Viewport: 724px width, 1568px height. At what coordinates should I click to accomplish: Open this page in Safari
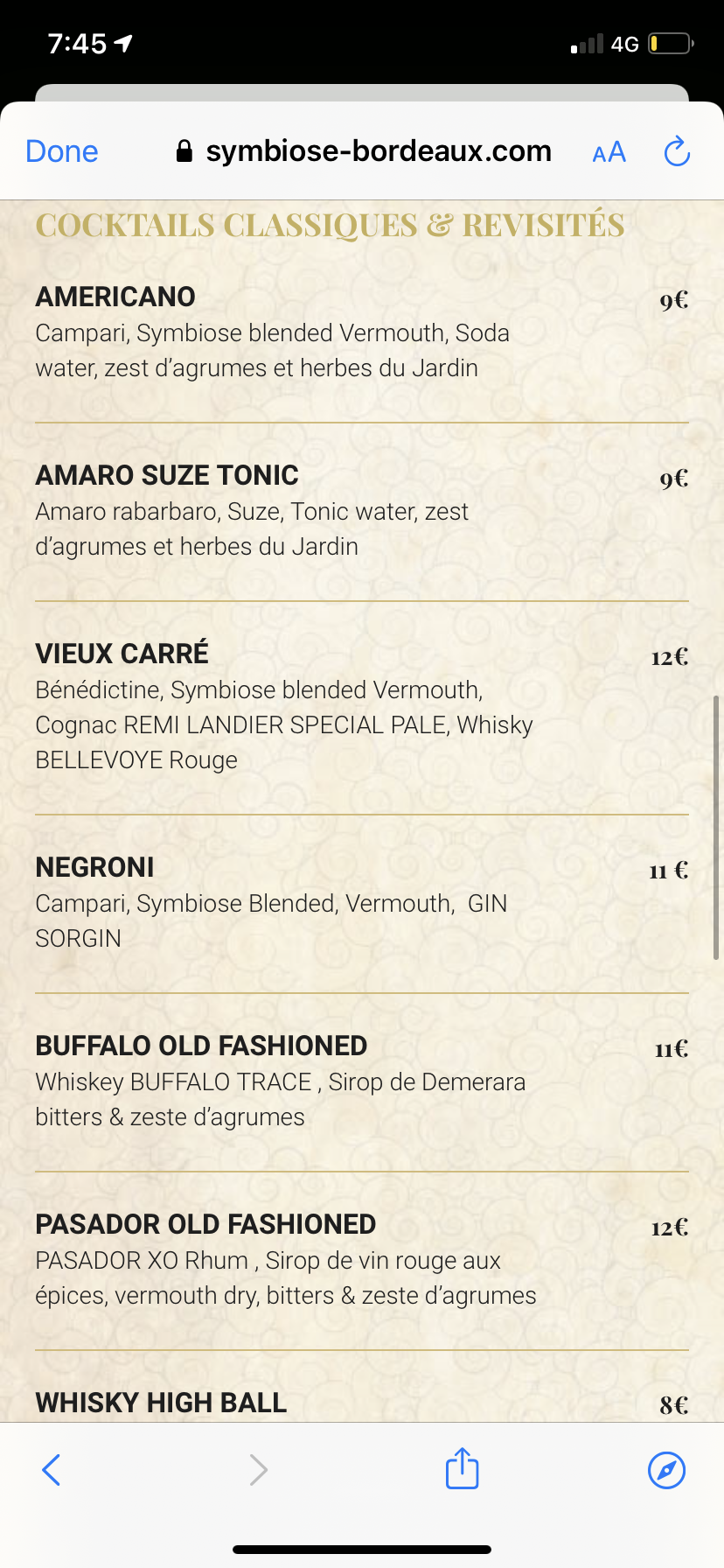coord(666,1469)
